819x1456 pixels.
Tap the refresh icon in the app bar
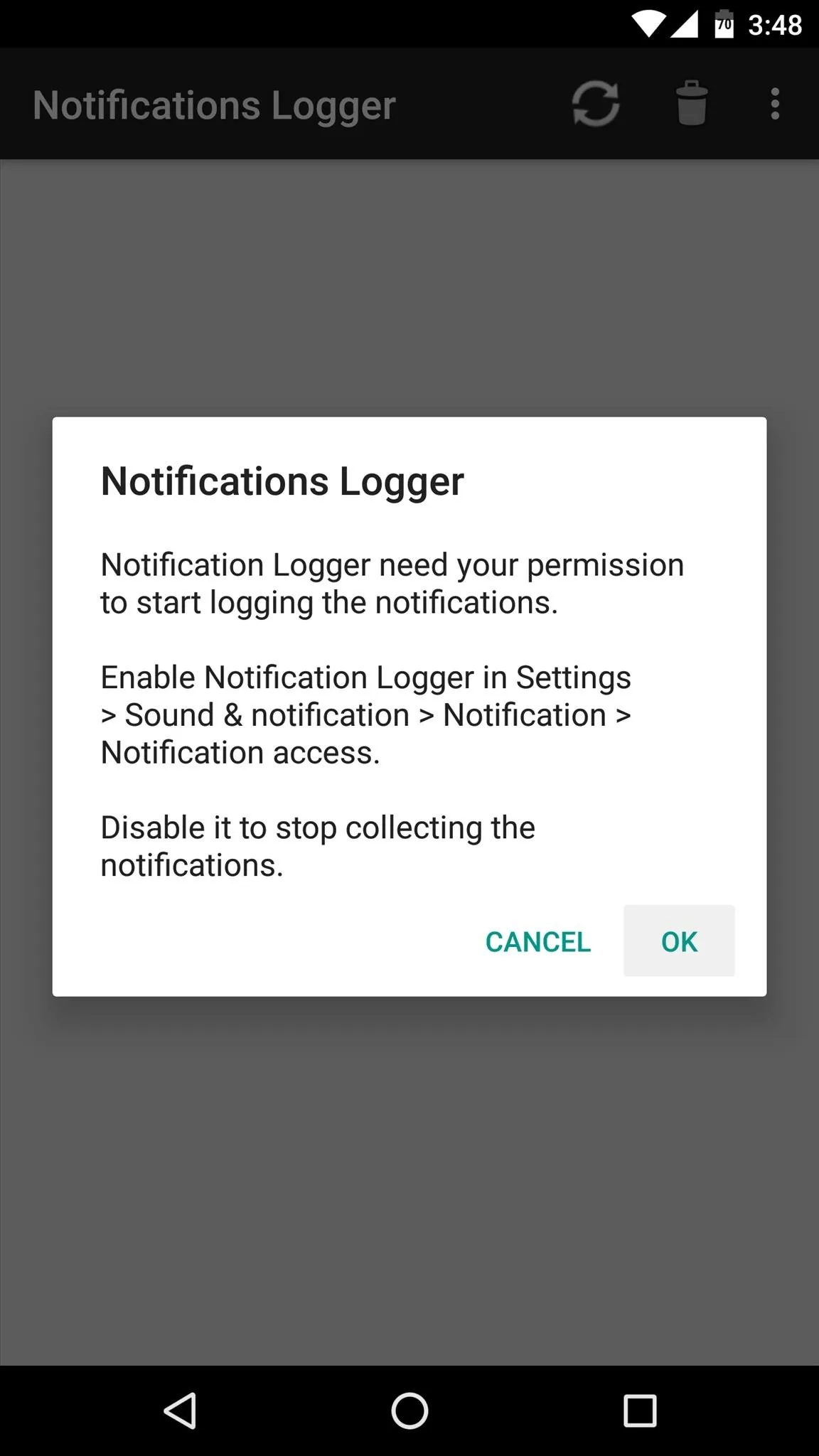596,104
